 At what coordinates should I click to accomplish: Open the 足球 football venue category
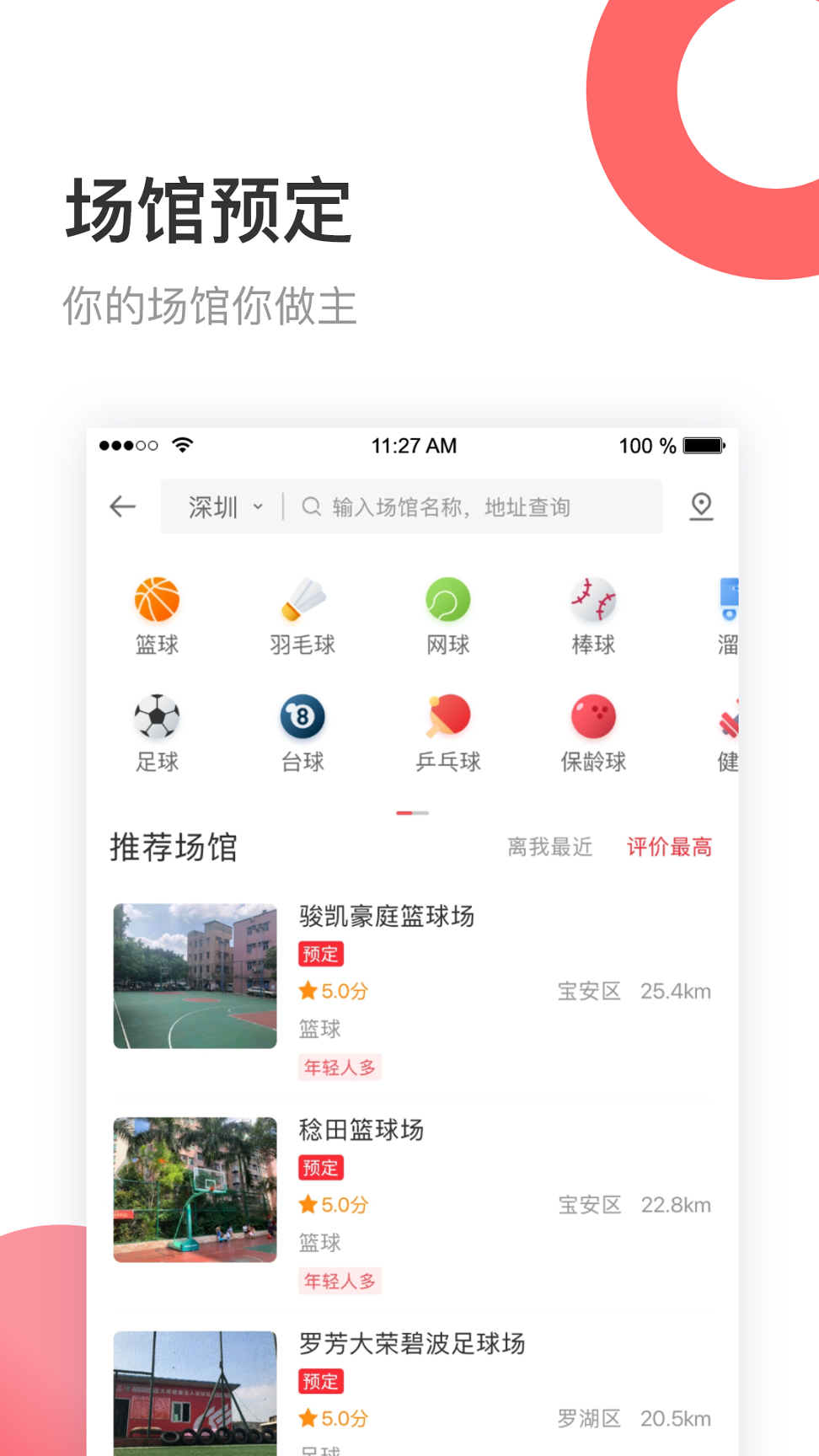coord(157,719)
